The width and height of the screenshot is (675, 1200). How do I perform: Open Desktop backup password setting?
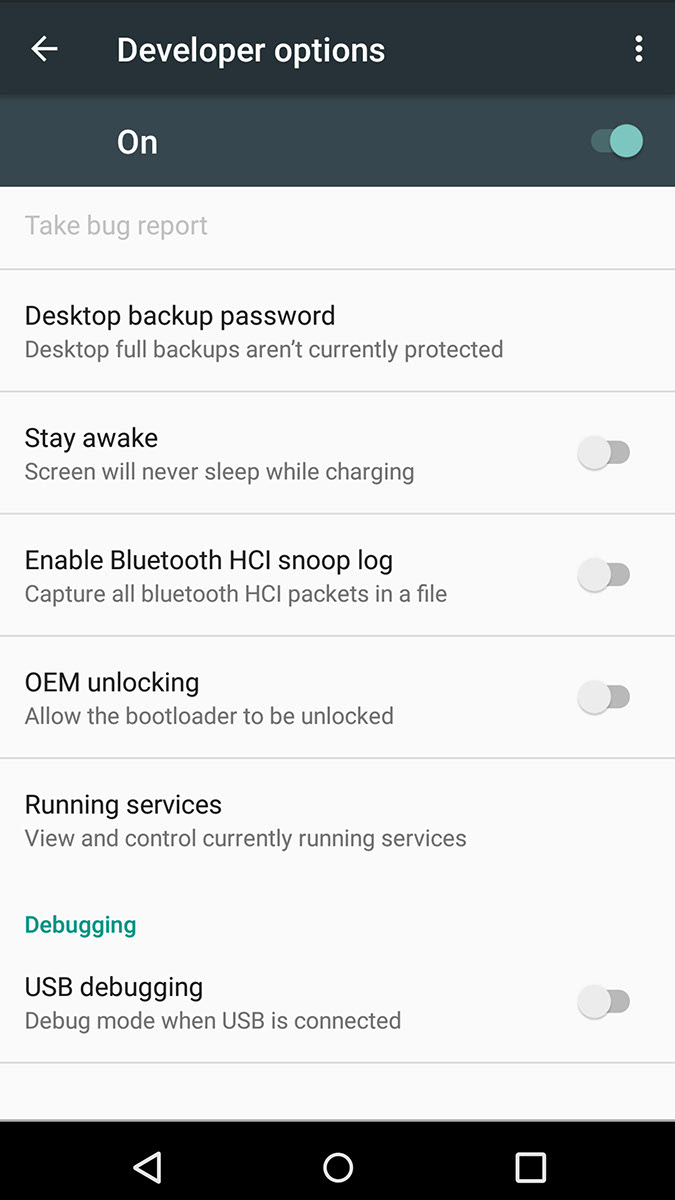337,331
